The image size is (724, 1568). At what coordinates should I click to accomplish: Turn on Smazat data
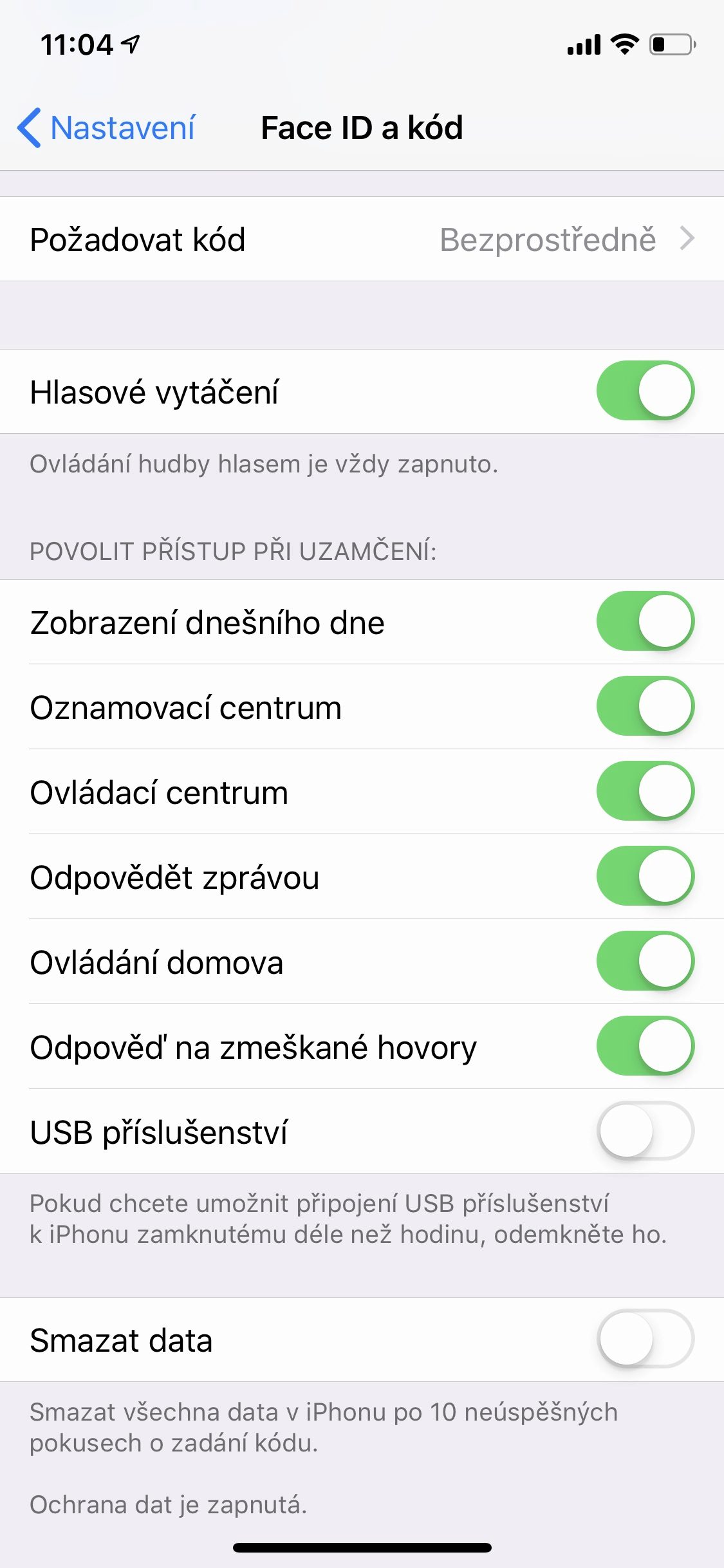pyautogui.click(x=645, y=1338)
